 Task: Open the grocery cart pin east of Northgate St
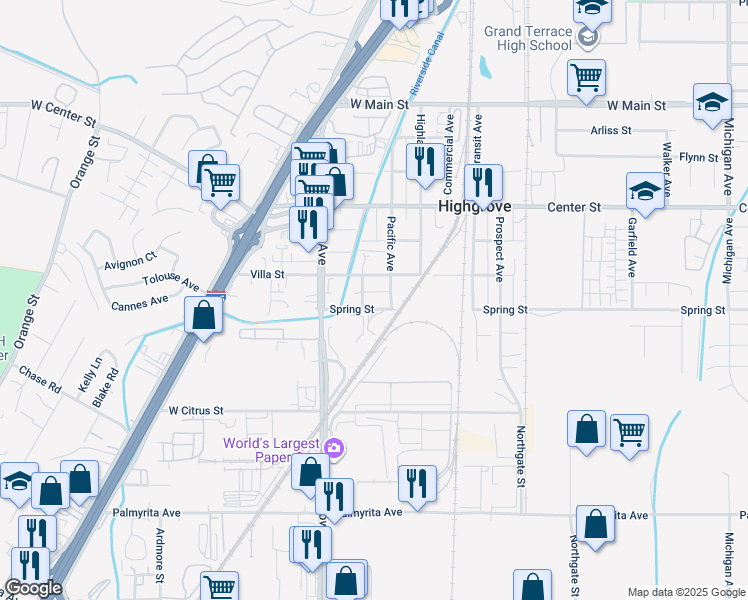click(x=629, y=432)
